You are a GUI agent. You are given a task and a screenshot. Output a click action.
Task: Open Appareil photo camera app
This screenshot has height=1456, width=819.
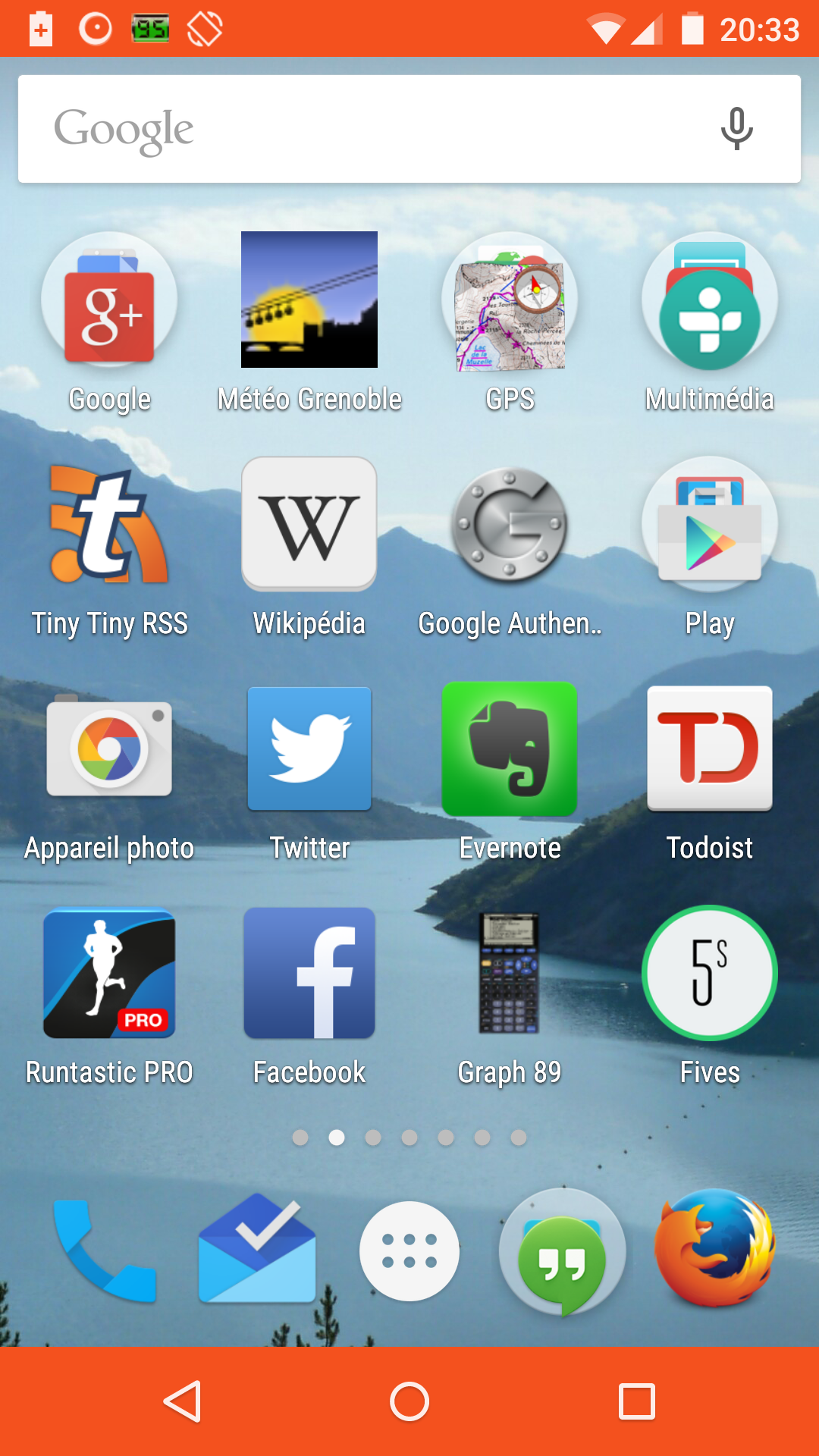pos(109,749)
